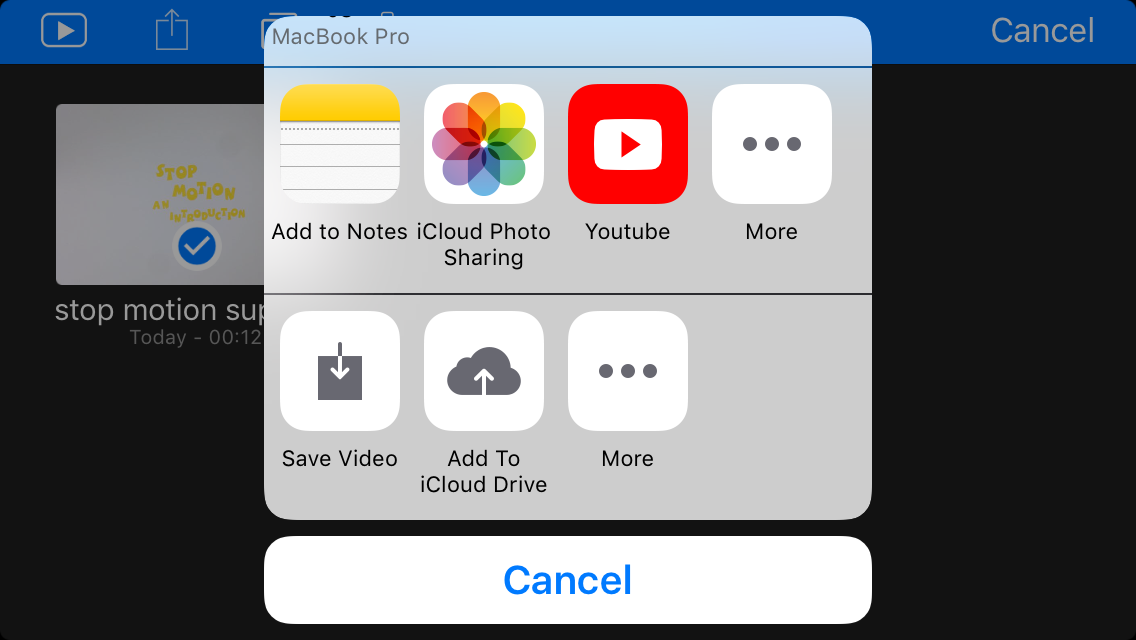Add the video to iCloud Drive
This screenshot has height=640, width=1136.
point(484,371)
